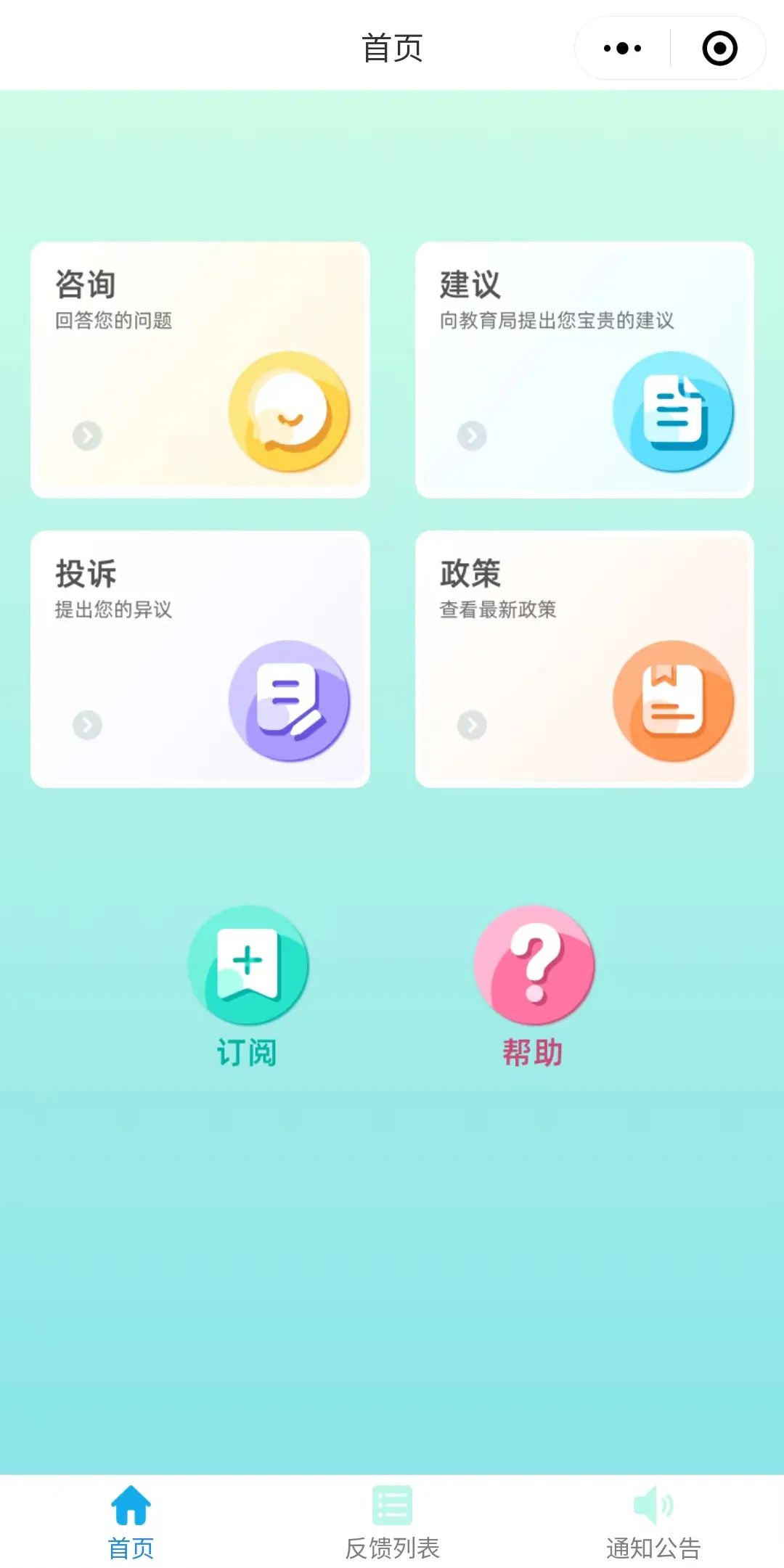Close the mini program with the circle icon
The image size is (784, 1568).
click(x=719, y=49)
